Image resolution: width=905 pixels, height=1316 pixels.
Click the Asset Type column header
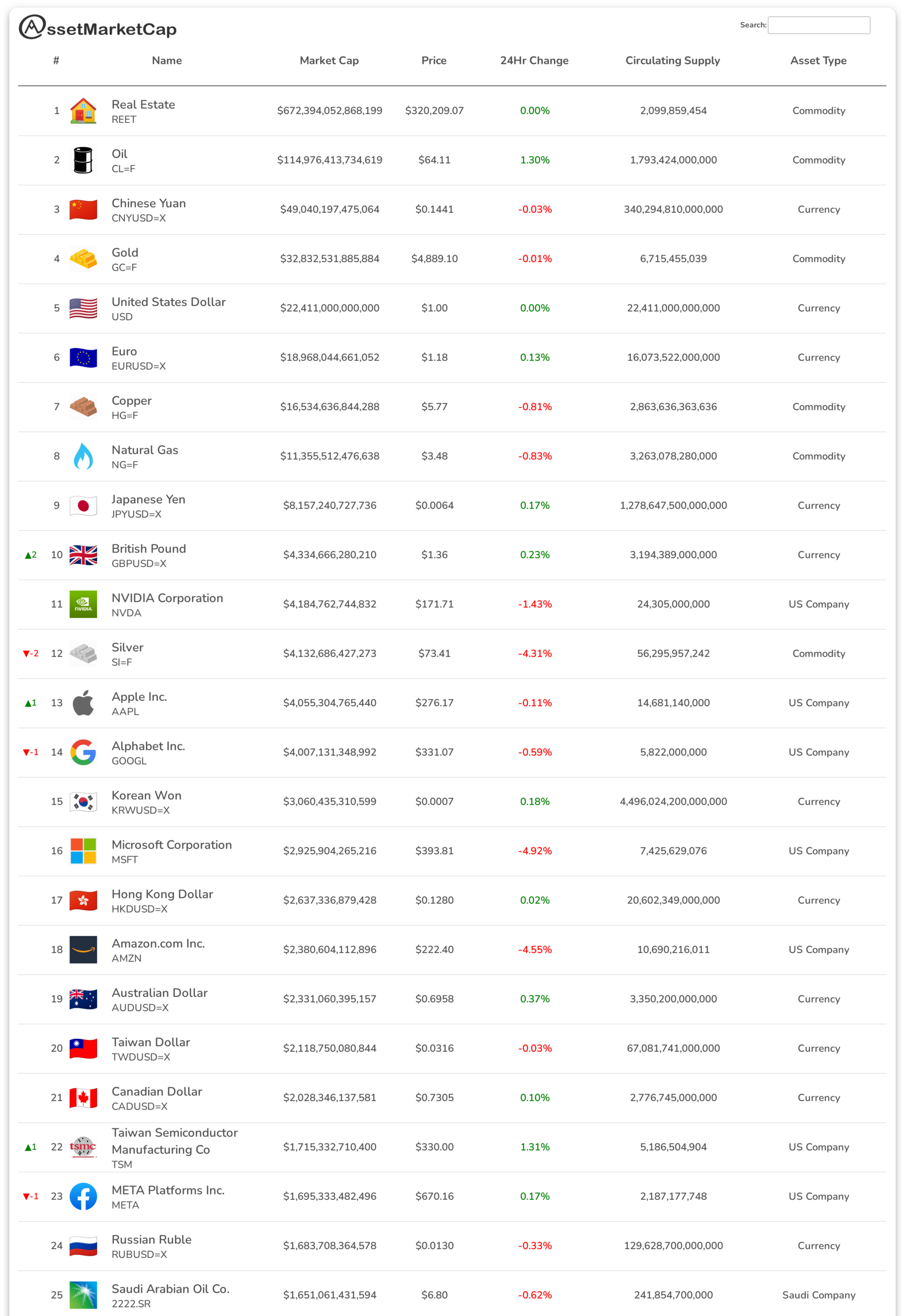click(x=818, y=61)
